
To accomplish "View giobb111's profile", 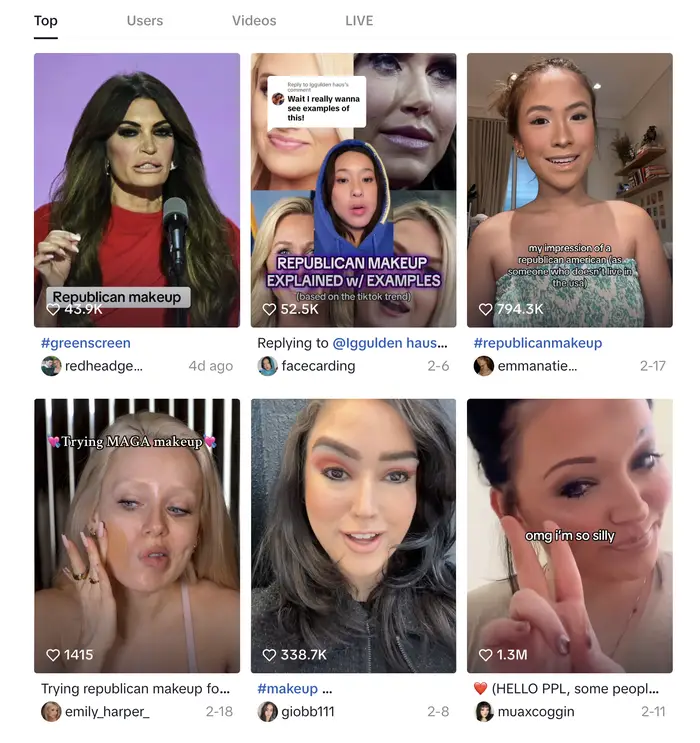I will (x=308, y=712).
